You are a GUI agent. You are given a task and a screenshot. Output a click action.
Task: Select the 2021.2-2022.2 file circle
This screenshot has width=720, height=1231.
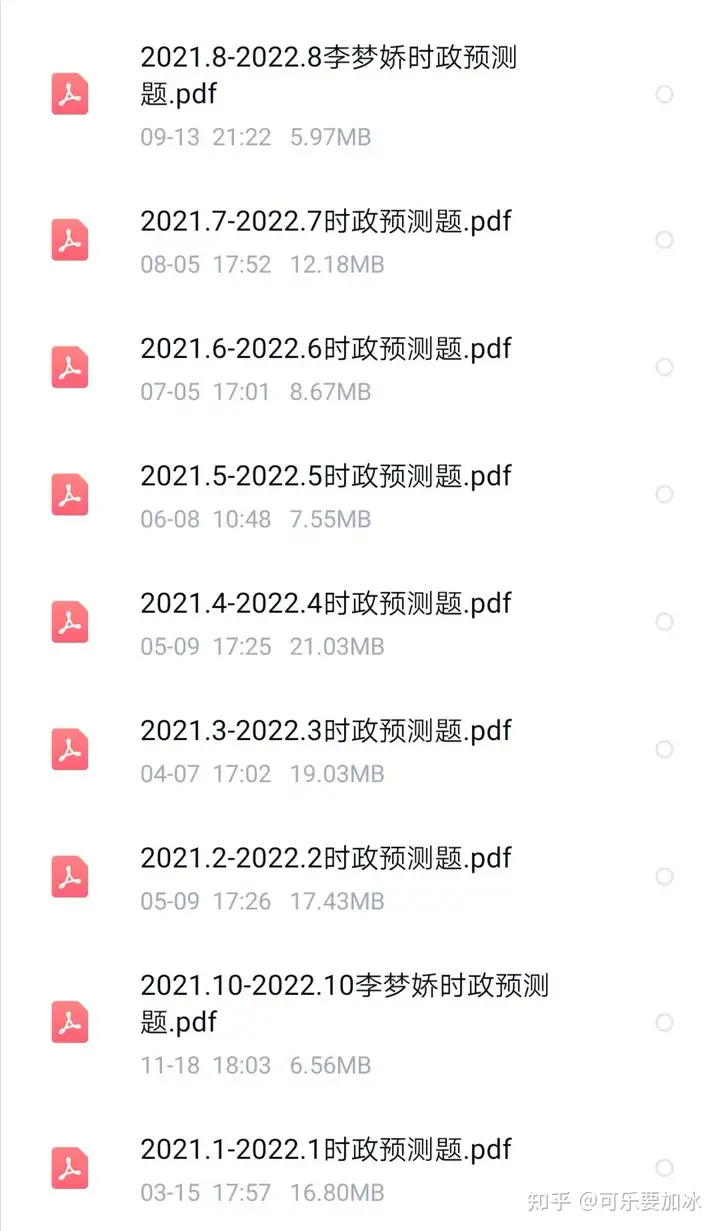[664, 876]
